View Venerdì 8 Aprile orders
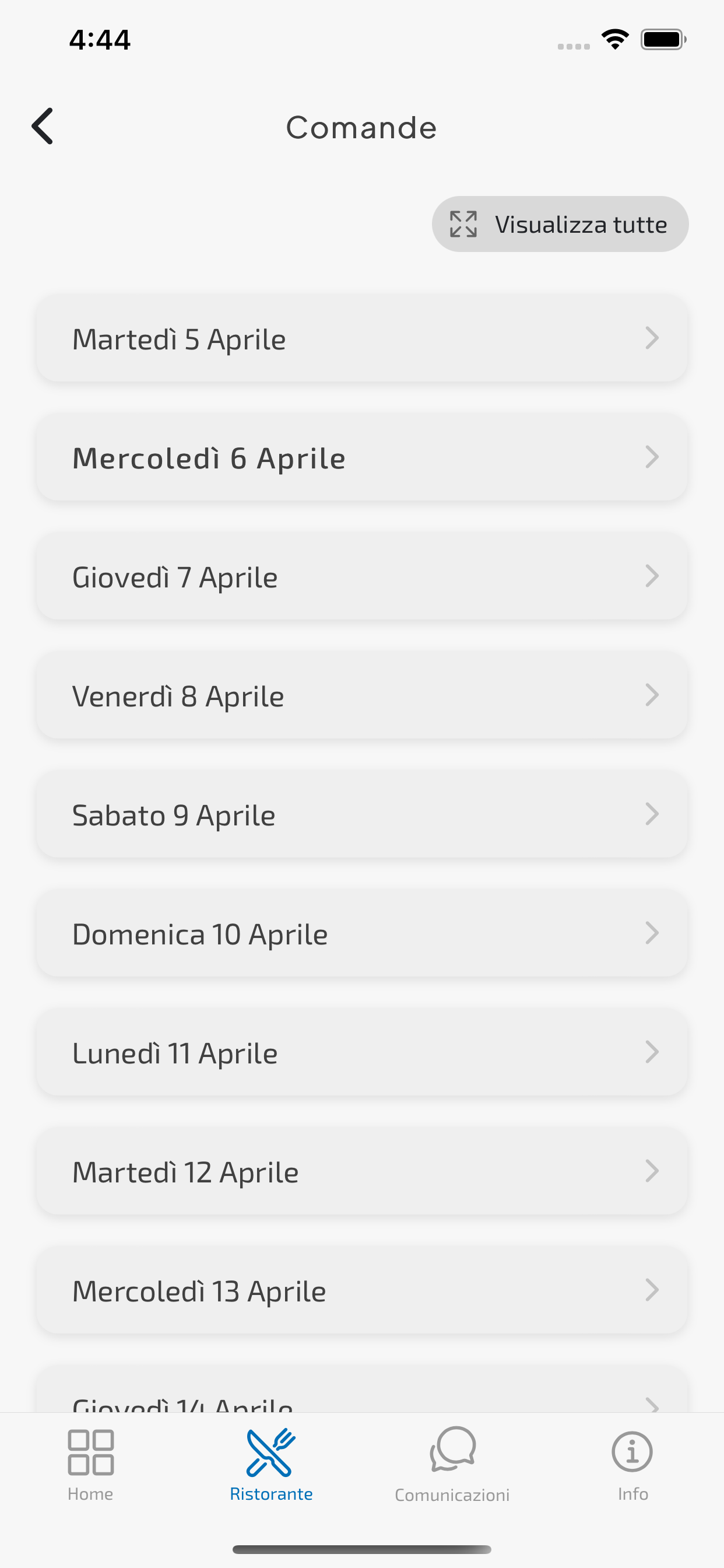This screenshot has height=1568, width=724. tap(362, 696)
